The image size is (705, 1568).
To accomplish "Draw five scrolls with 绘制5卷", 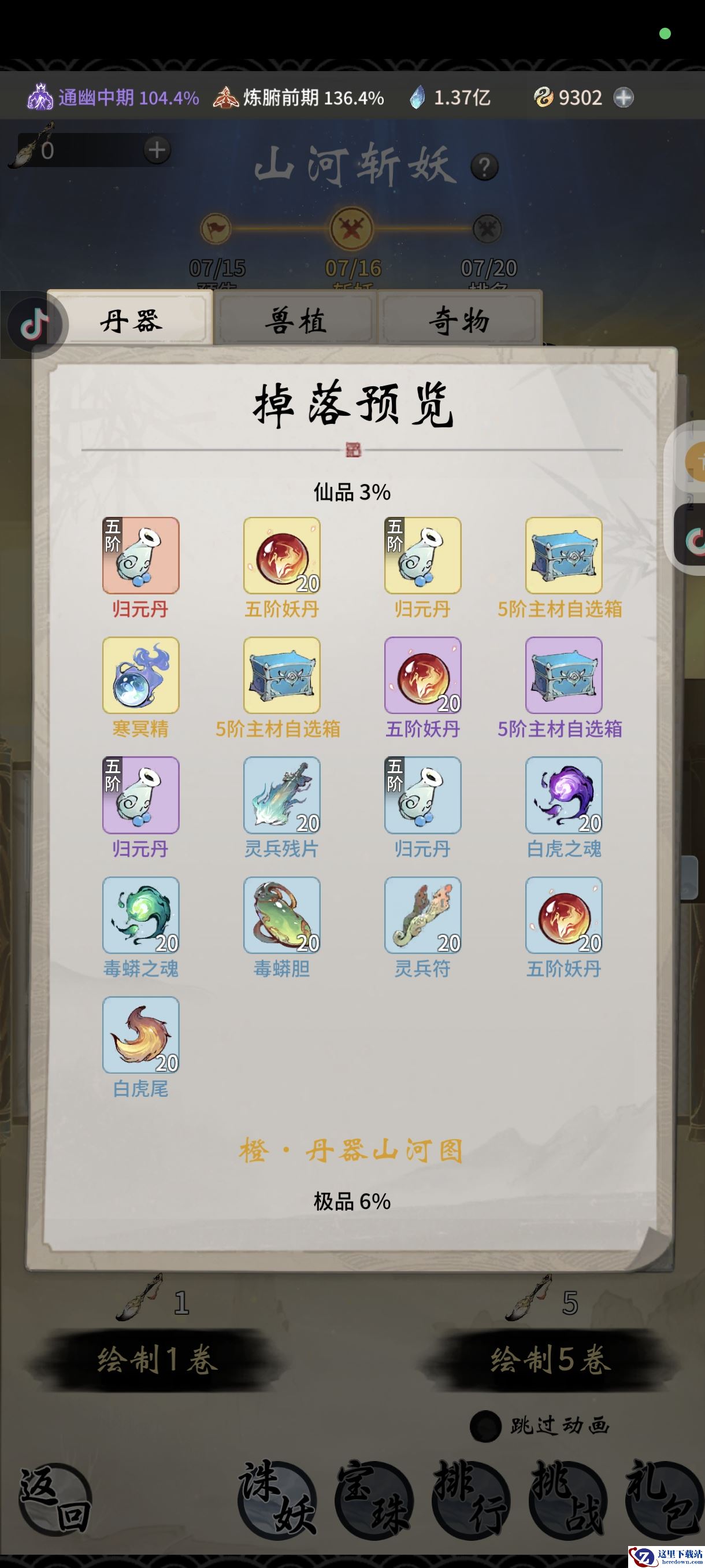I will point(551,1360).
